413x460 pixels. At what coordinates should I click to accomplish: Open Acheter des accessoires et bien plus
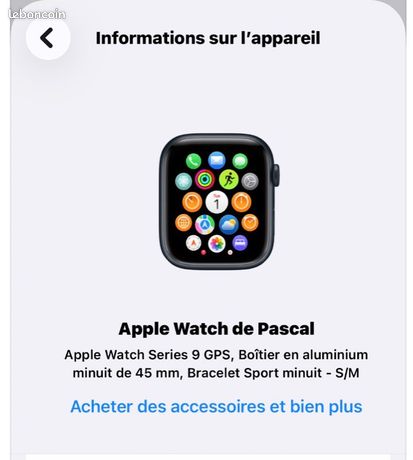[216, 407]
